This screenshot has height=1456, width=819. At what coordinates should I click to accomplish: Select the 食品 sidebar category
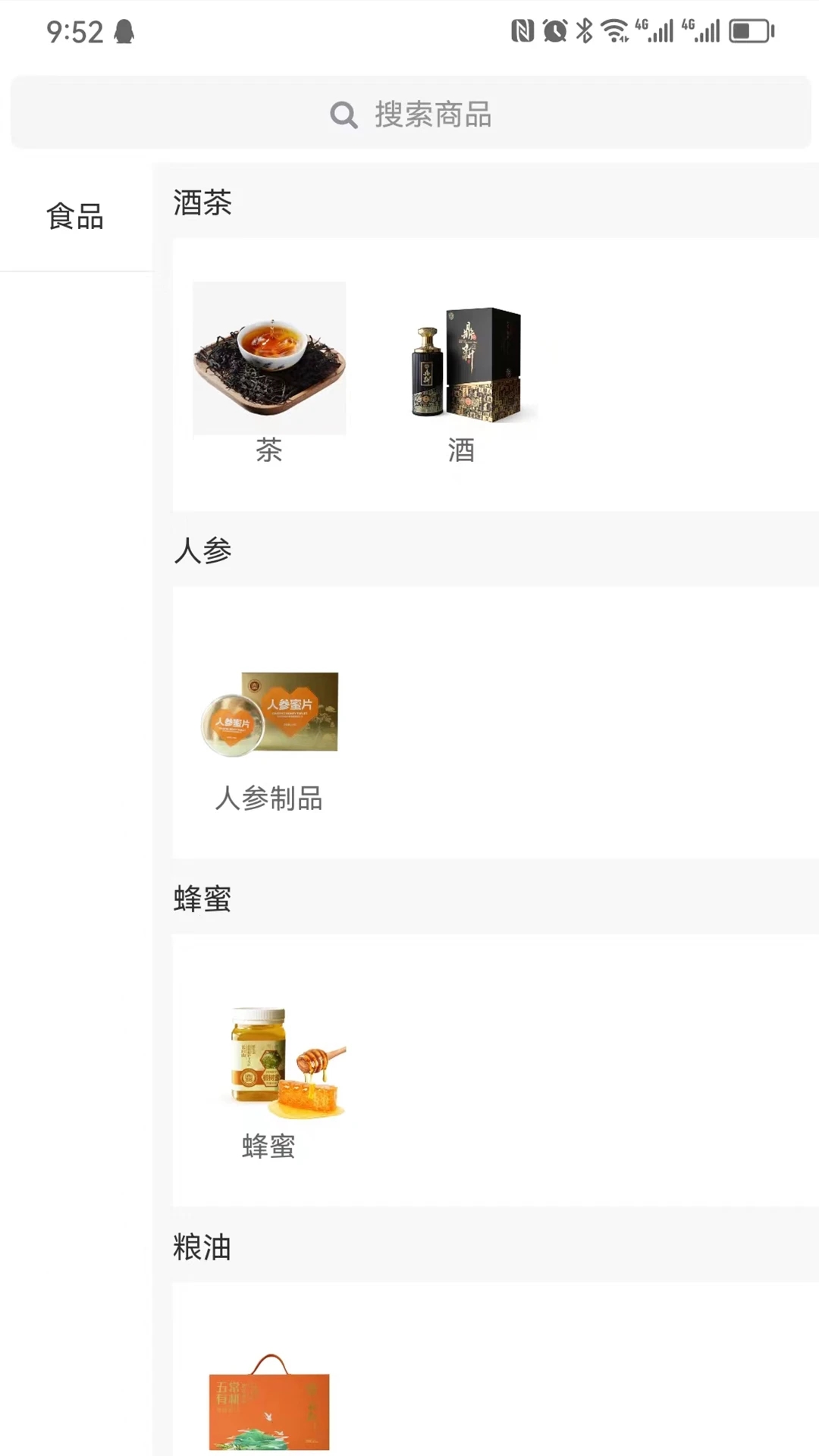pyautogui.click(x=74, y=217)
